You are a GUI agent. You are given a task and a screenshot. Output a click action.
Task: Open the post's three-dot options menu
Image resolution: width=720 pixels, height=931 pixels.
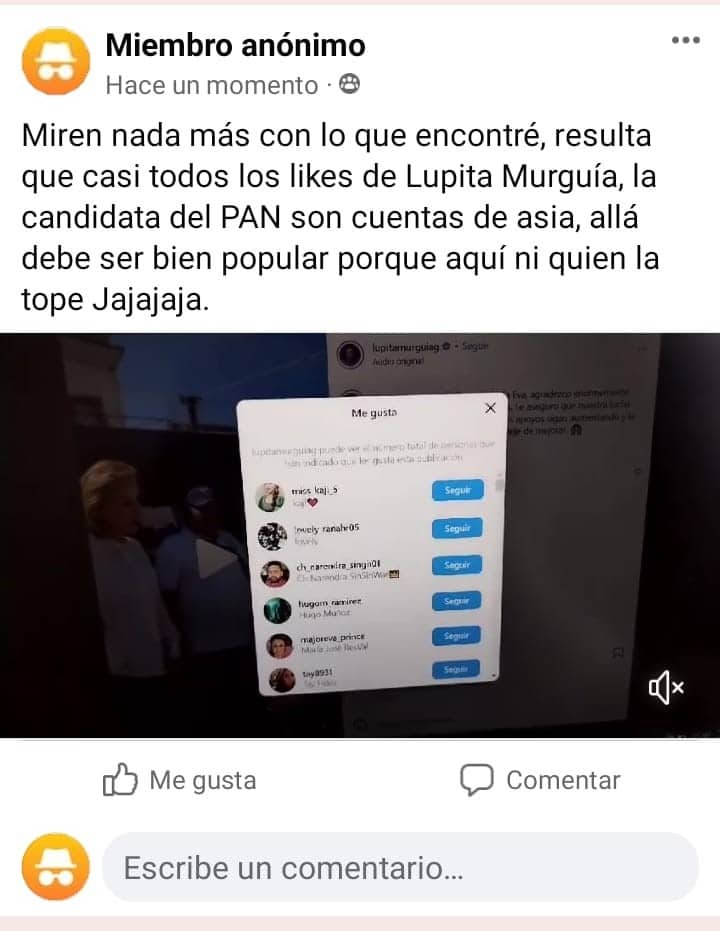[685, 41]
